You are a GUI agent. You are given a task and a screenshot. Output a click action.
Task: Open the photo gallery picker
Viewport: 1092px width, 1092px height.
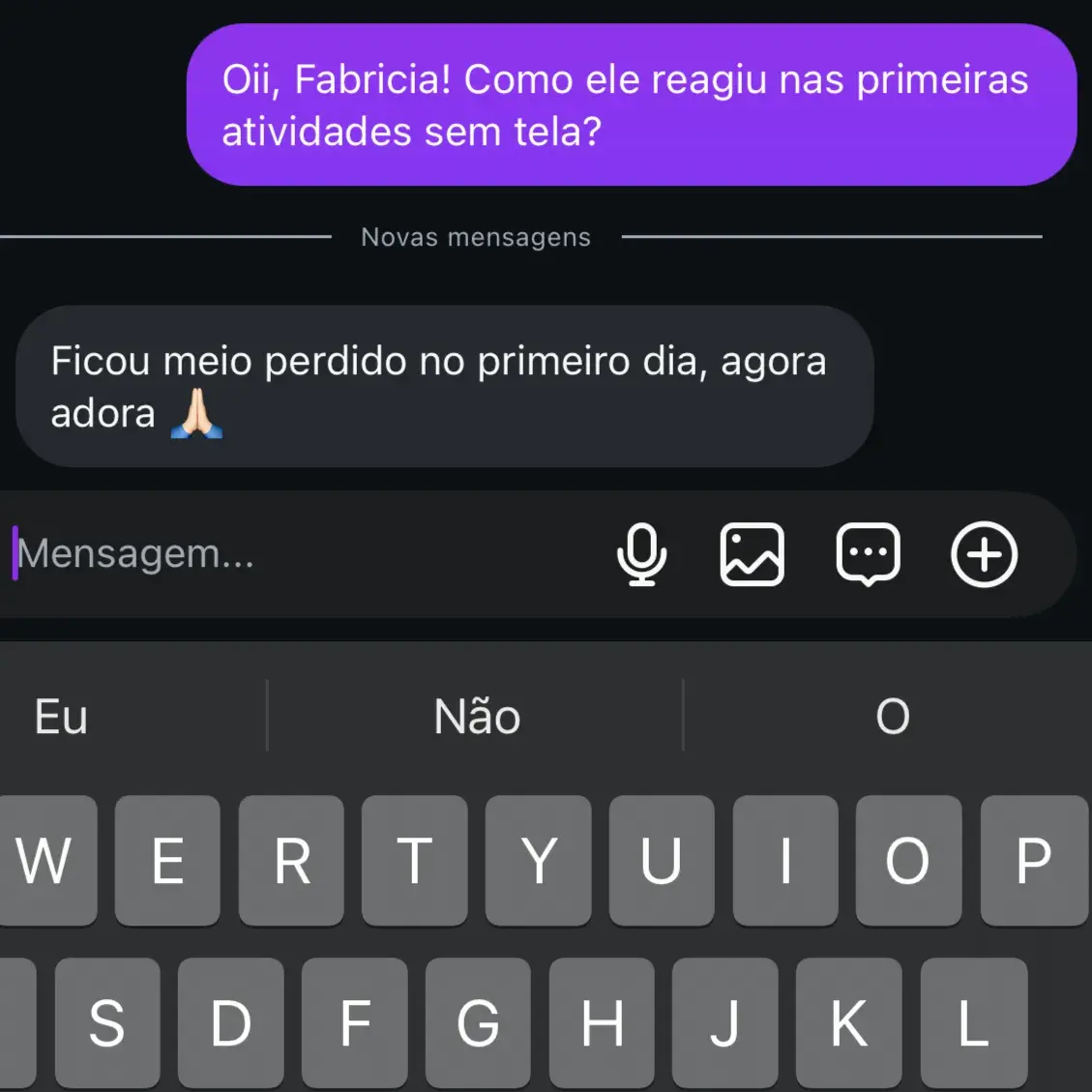tap(752, 554)
